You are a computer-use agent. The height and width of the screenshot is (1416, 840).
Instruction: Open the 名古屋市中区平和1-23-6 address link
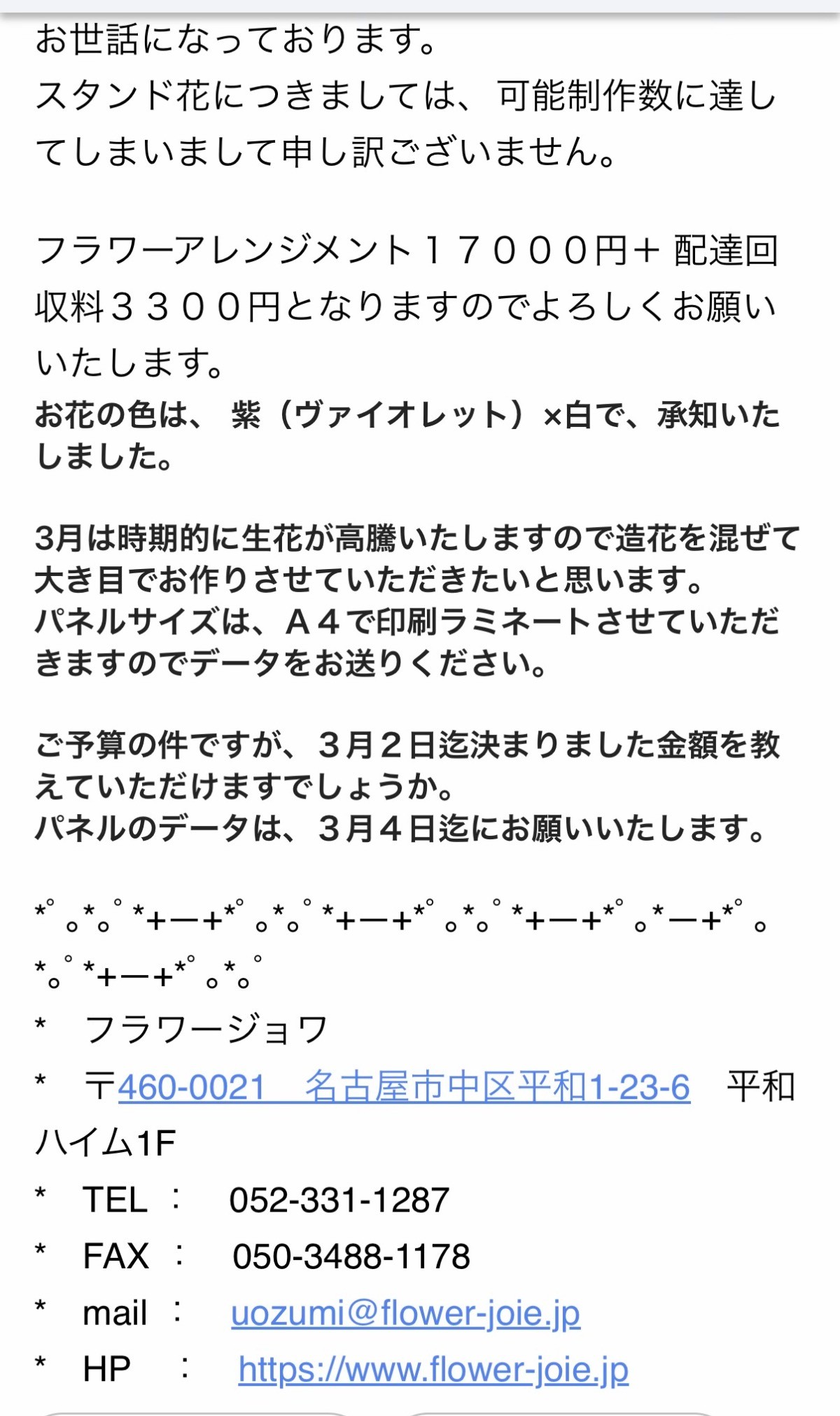[x=497, y=1087]
